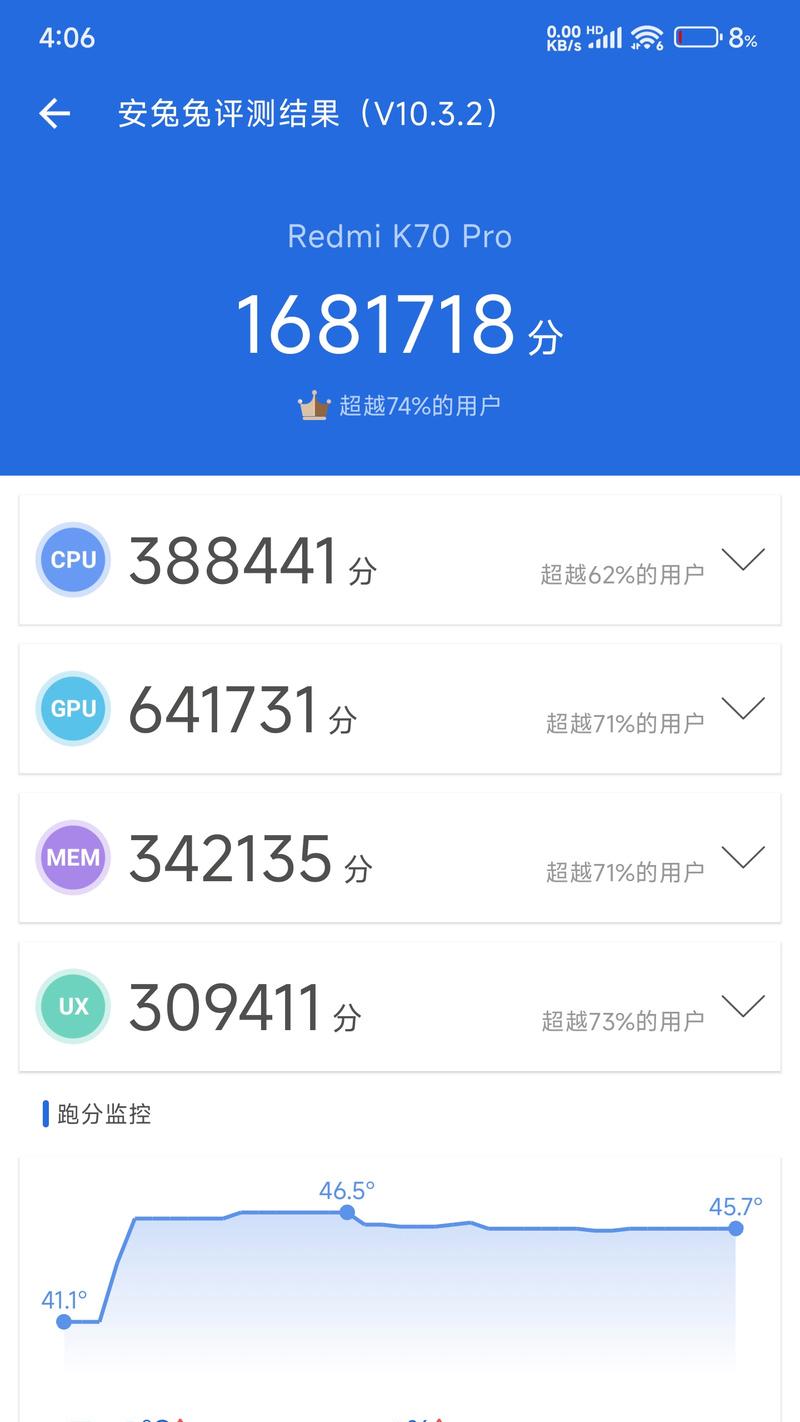Expand the CPU score details

743,559
